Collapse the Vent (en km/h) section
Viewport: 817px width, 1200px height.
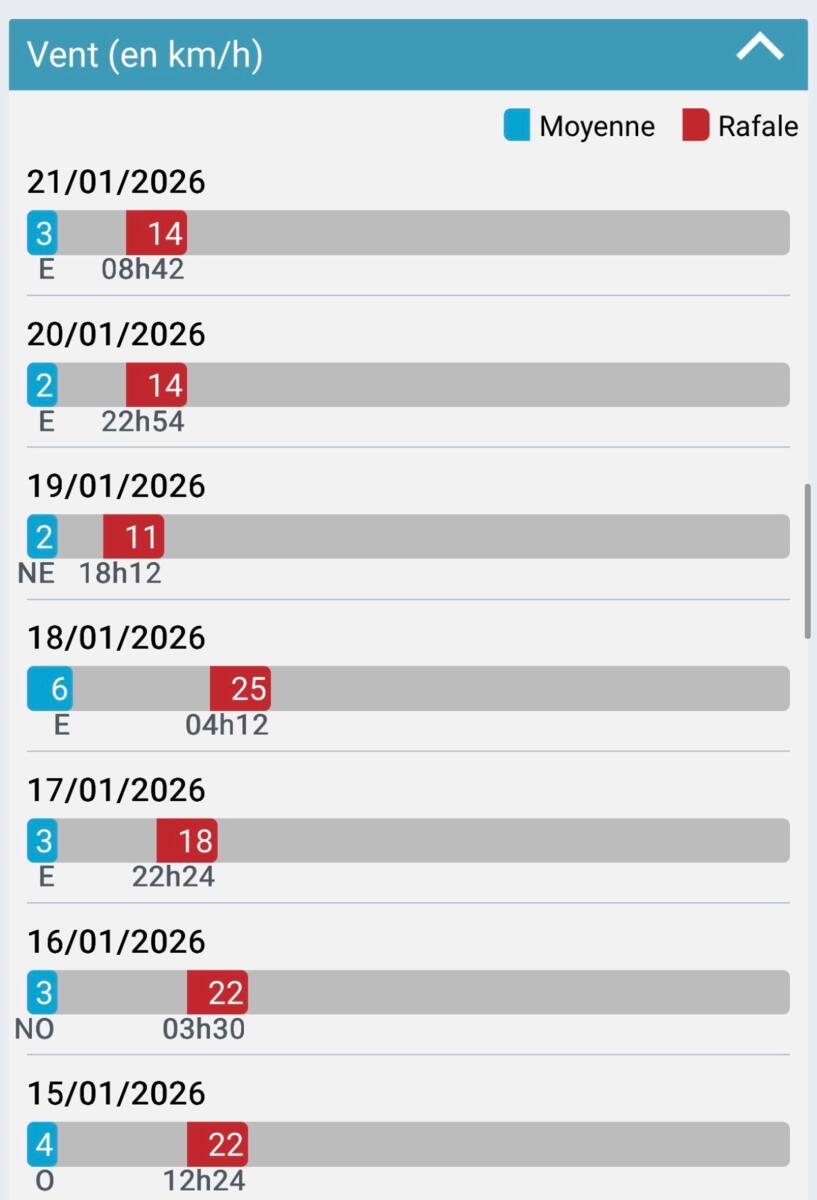(x=759, y=48)
